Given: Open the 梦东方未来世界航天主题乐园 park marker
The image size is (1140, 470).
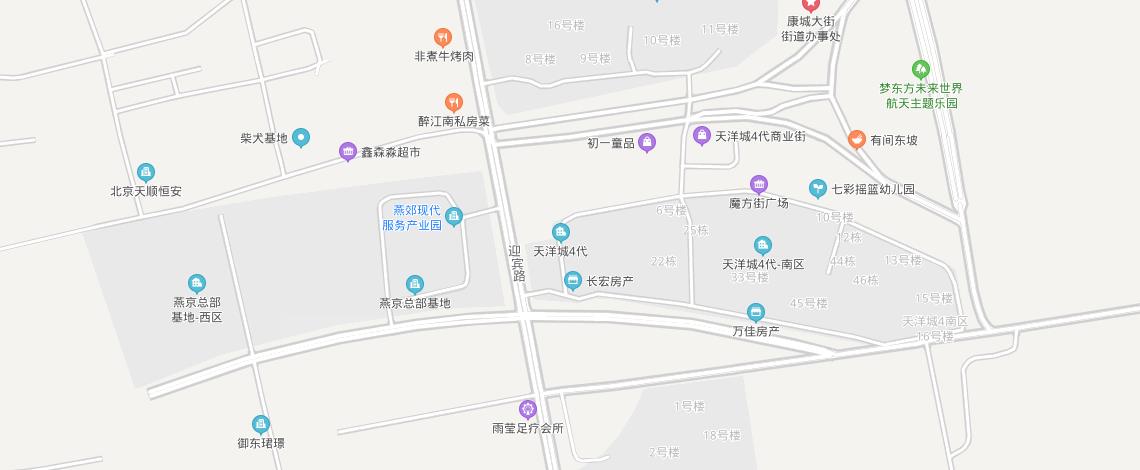Looking at the screenshot, I should click(x=921, y=69).
